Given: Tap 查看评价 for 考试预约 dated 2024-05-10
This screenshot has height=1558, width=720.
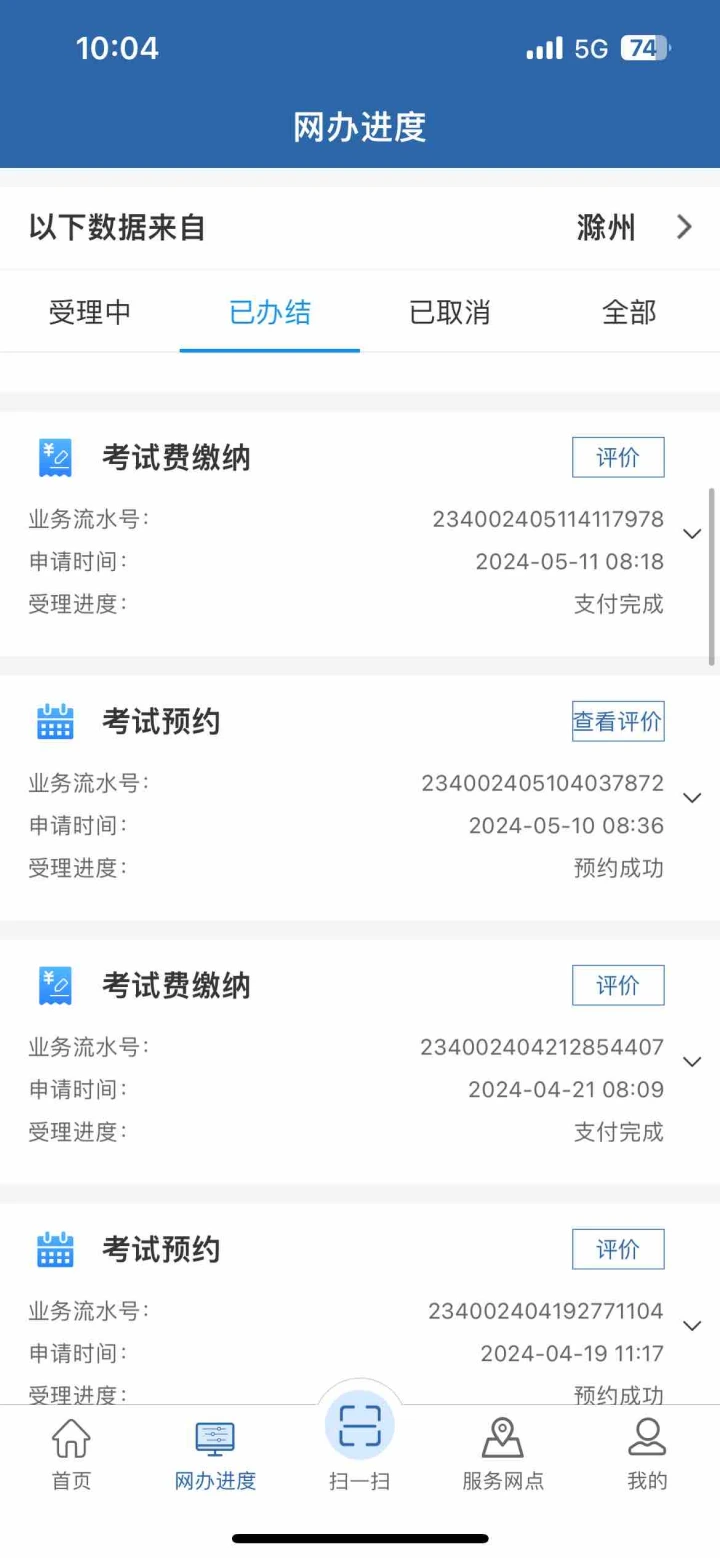Looking at the screenshot, I should point(618,721).
